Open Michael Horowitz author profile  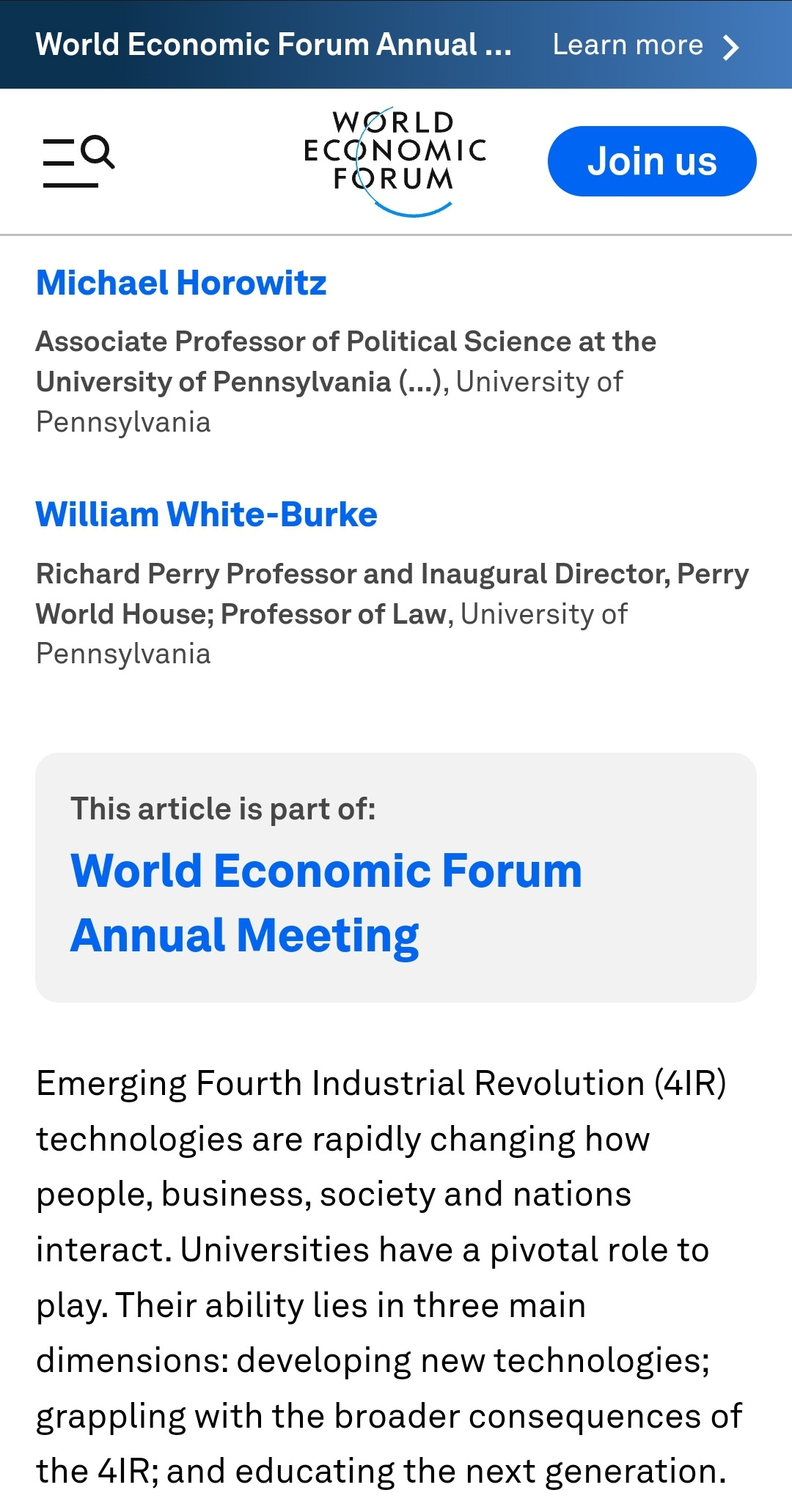point(181,283)
